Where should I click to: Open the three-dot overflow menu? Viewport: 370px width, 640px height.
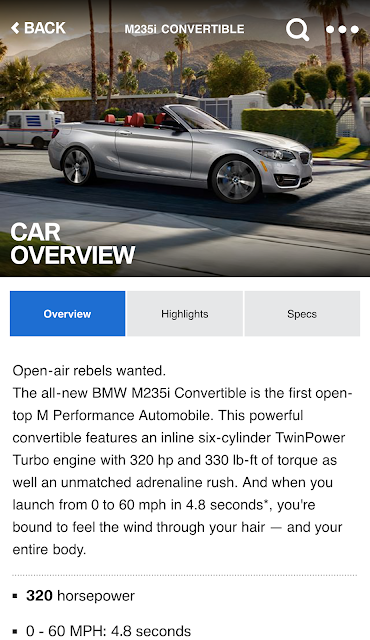coord(342,29)
